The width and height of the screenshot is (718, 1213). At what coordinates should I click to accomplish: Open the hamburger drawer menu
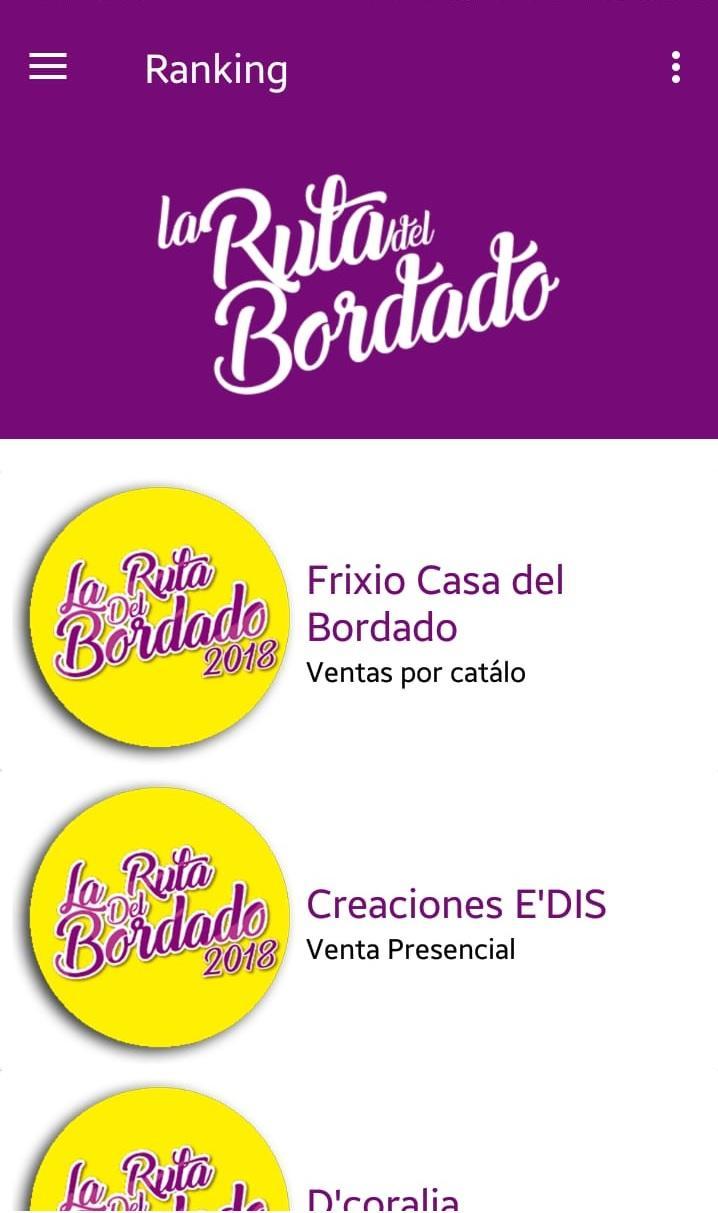pyautogui.click(x=48, y=67)
